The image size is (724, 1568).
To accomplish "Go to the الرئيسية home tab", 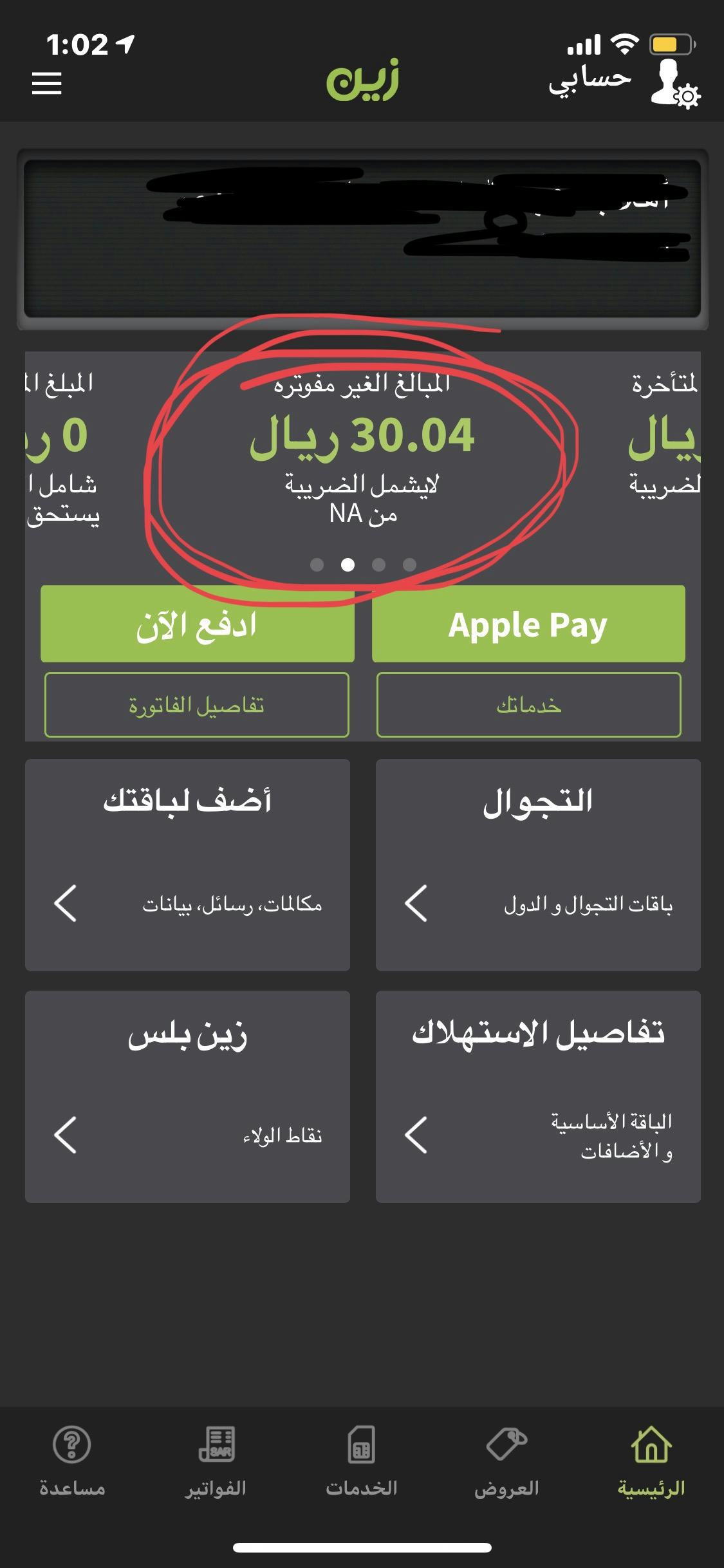I will (x=651, y=1462).
